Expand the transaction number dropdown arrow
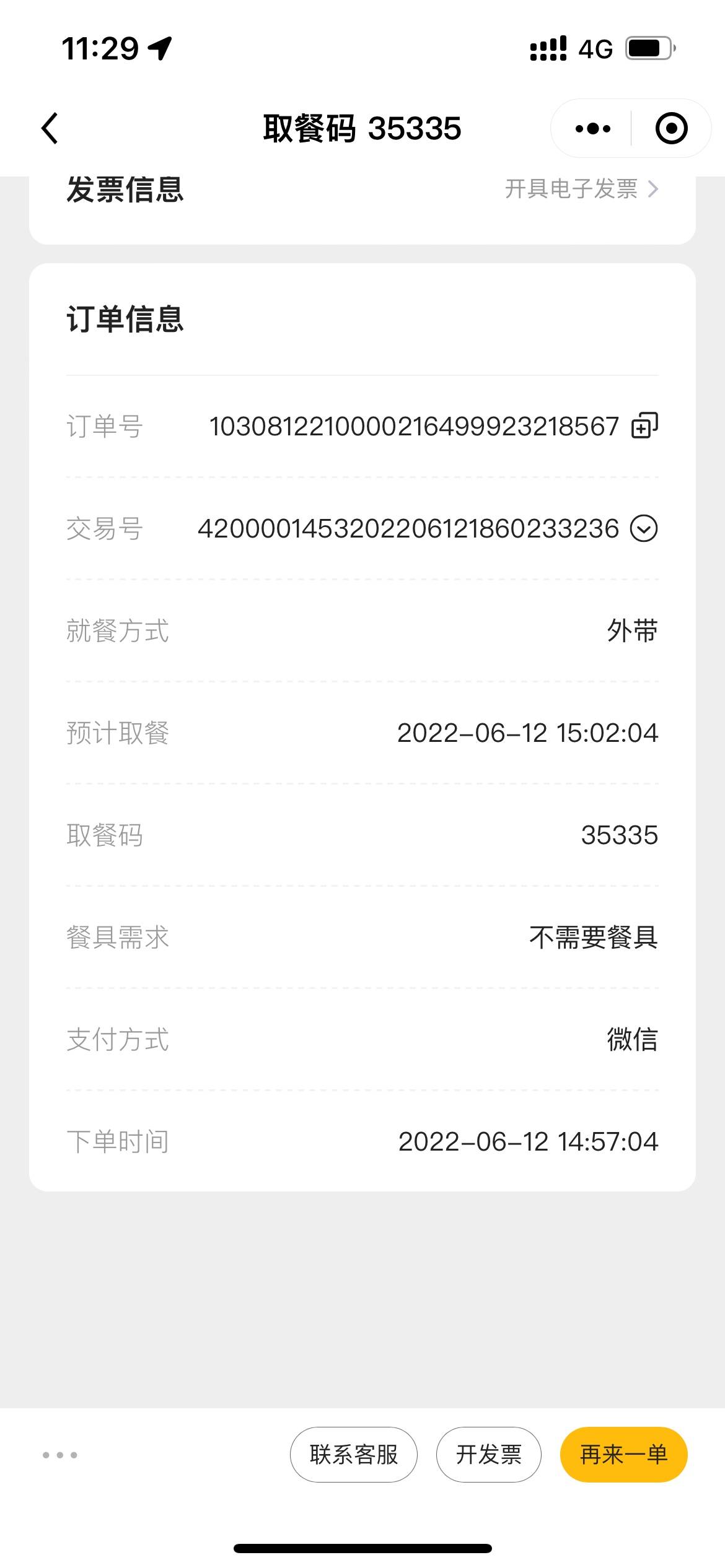This screenshot has height=1568, width=725. (644, 529)
